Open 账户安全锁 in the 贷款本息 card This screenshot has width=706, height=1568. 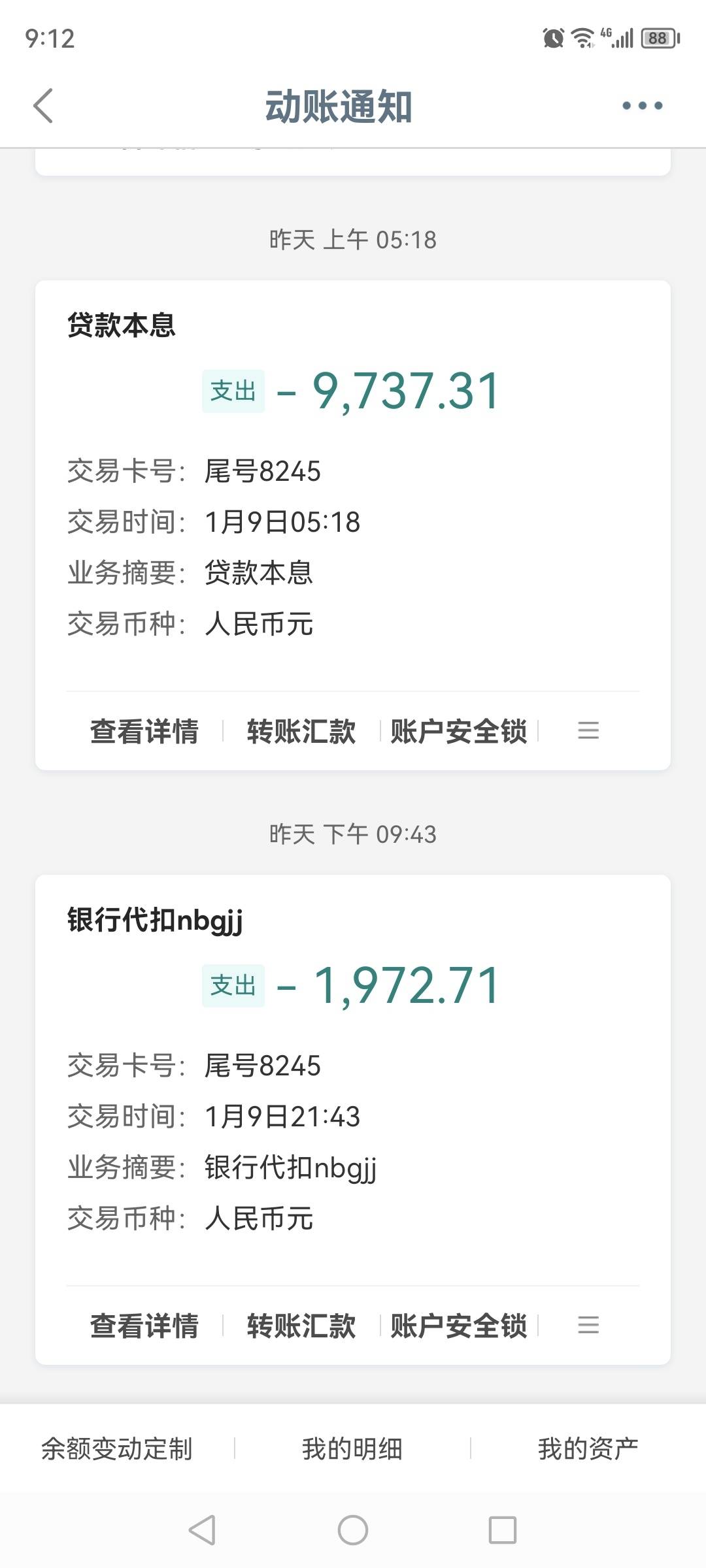458,731
